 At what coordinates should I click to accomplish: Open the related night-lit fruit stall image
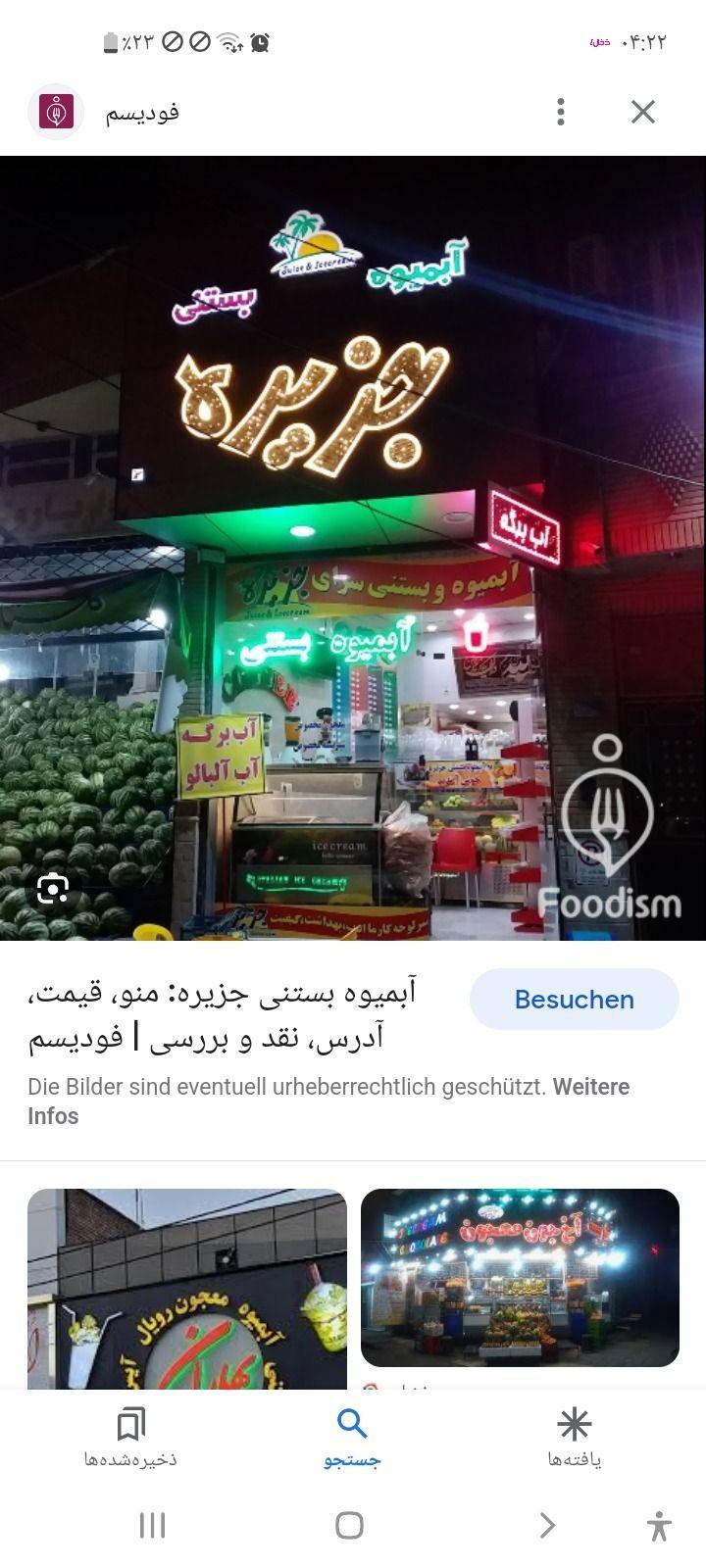tap(520, 1277)
